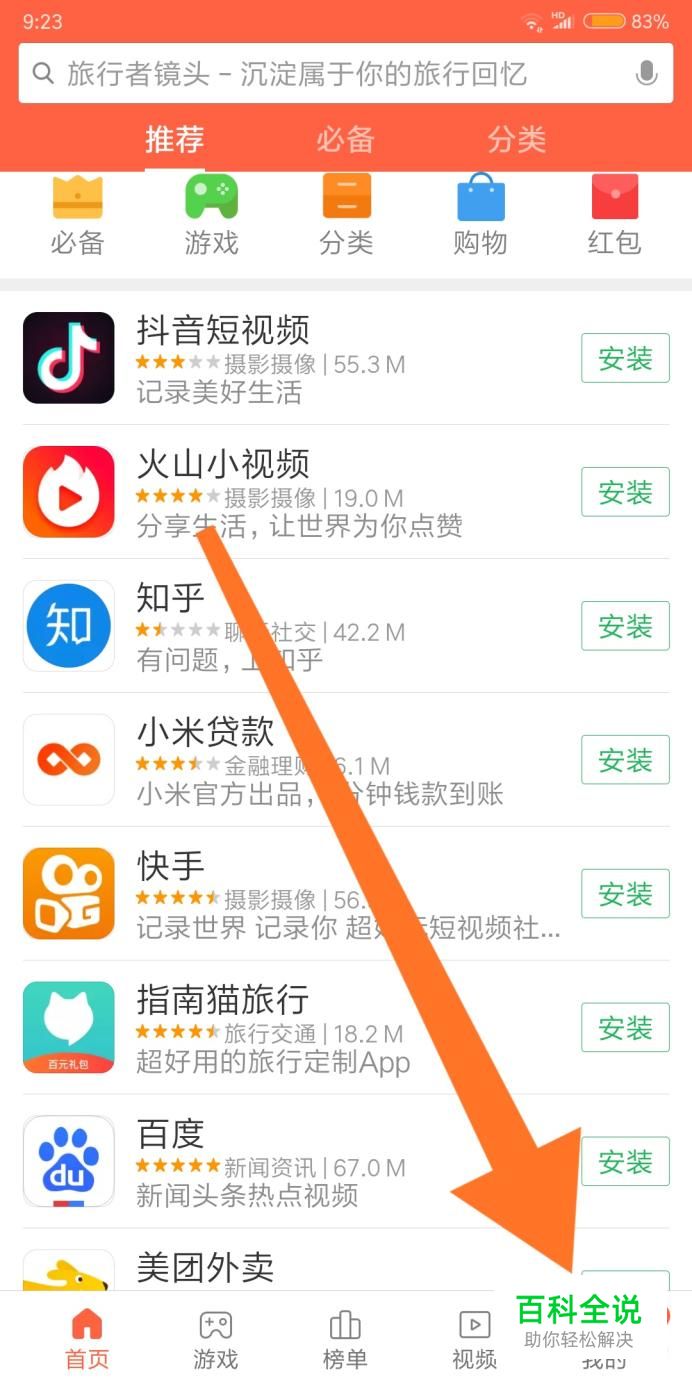The height and width of the screenshot is (1384, 692).
Task: Install 指南猫旅行
Action: tap(625, 1029)
